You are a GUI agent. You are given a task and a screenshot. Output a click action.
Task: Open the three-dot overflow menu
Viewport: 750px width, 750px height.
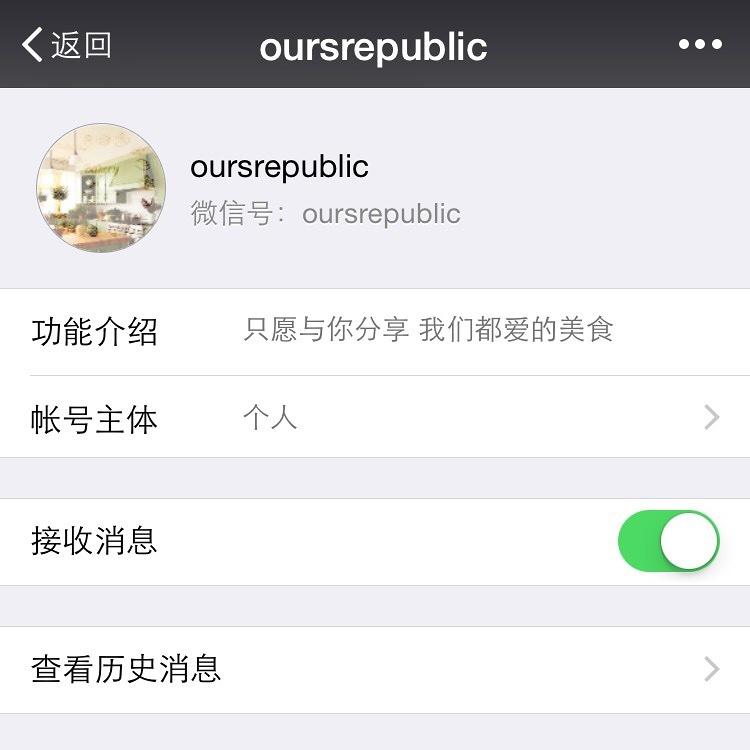coord(700,45)
